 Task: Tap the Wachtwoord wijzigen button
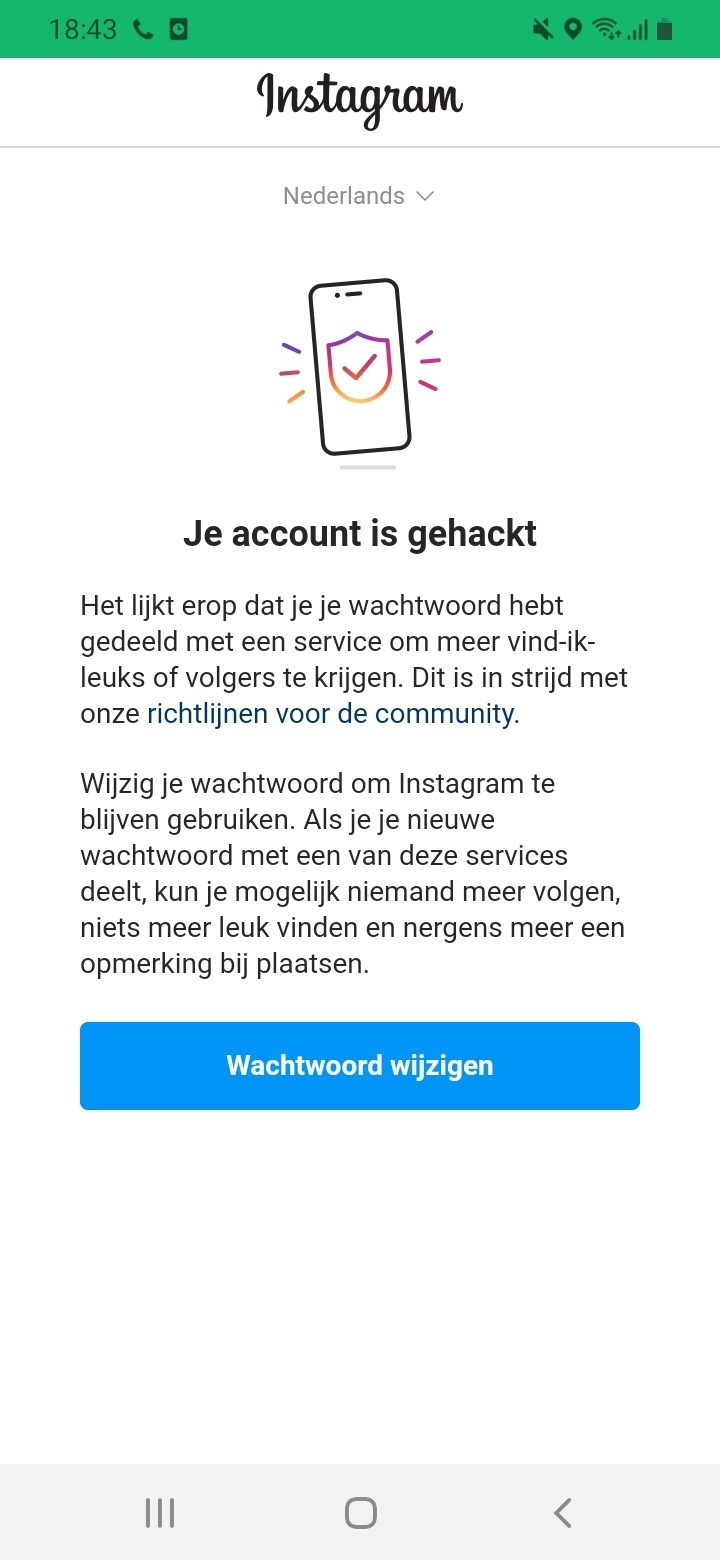click(x=360, y=1065)
